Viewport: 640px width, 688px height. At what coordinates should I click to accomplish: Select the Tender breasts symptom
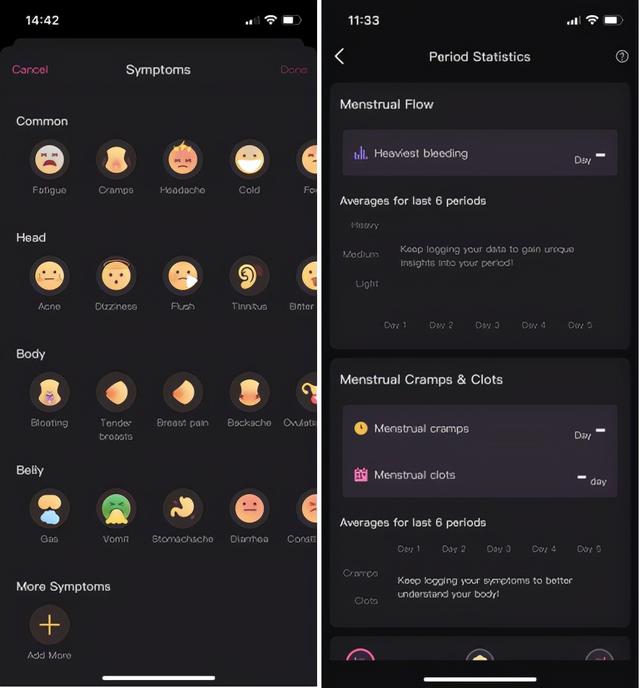116,393
